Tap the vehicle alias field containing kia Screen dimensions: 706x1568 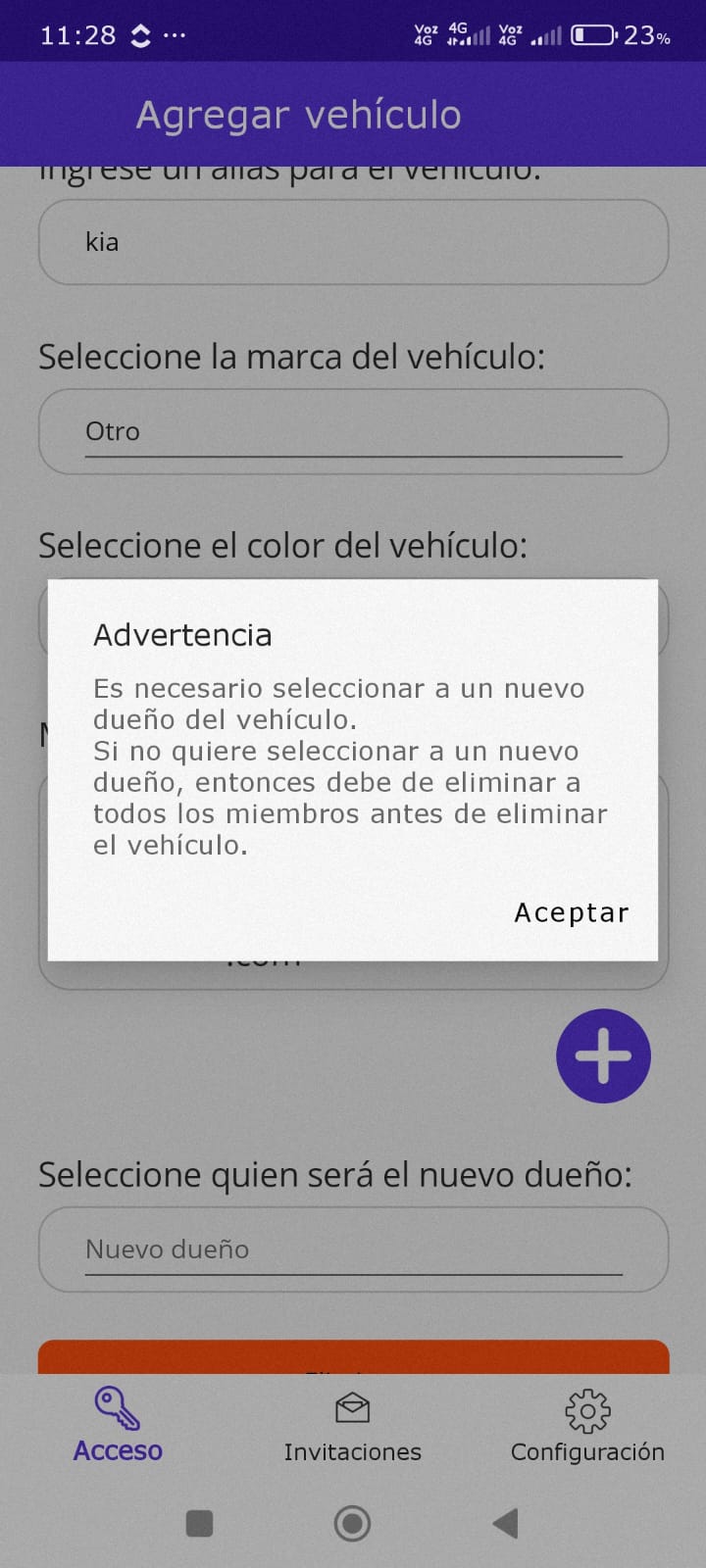pos(353,242)
